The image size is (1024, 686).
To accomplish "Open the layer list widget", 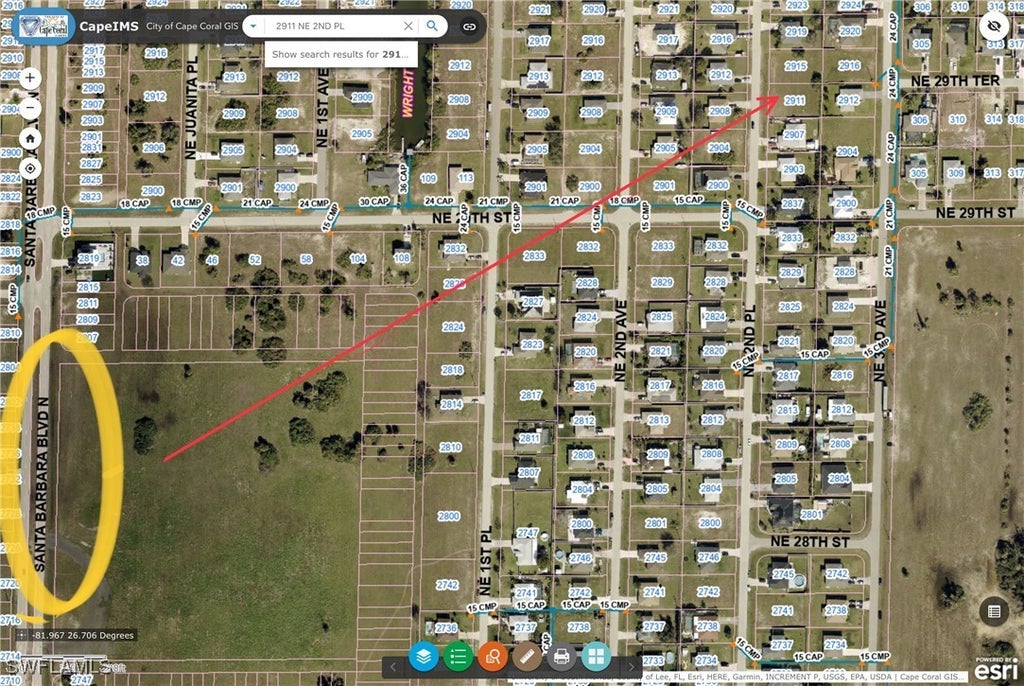I will (425, 657).
